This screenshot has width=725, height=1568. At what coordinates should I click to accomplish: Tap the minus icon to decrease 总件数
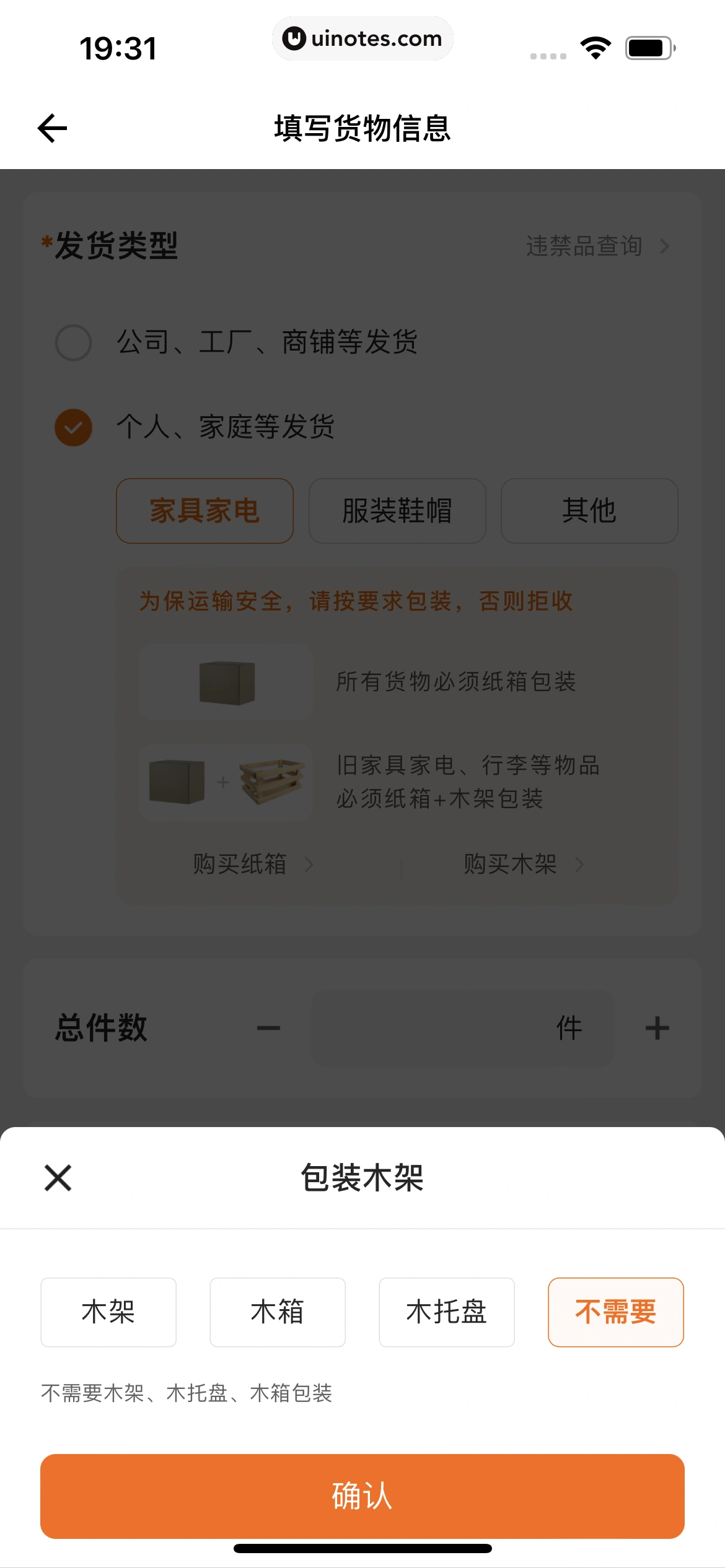268,1027
